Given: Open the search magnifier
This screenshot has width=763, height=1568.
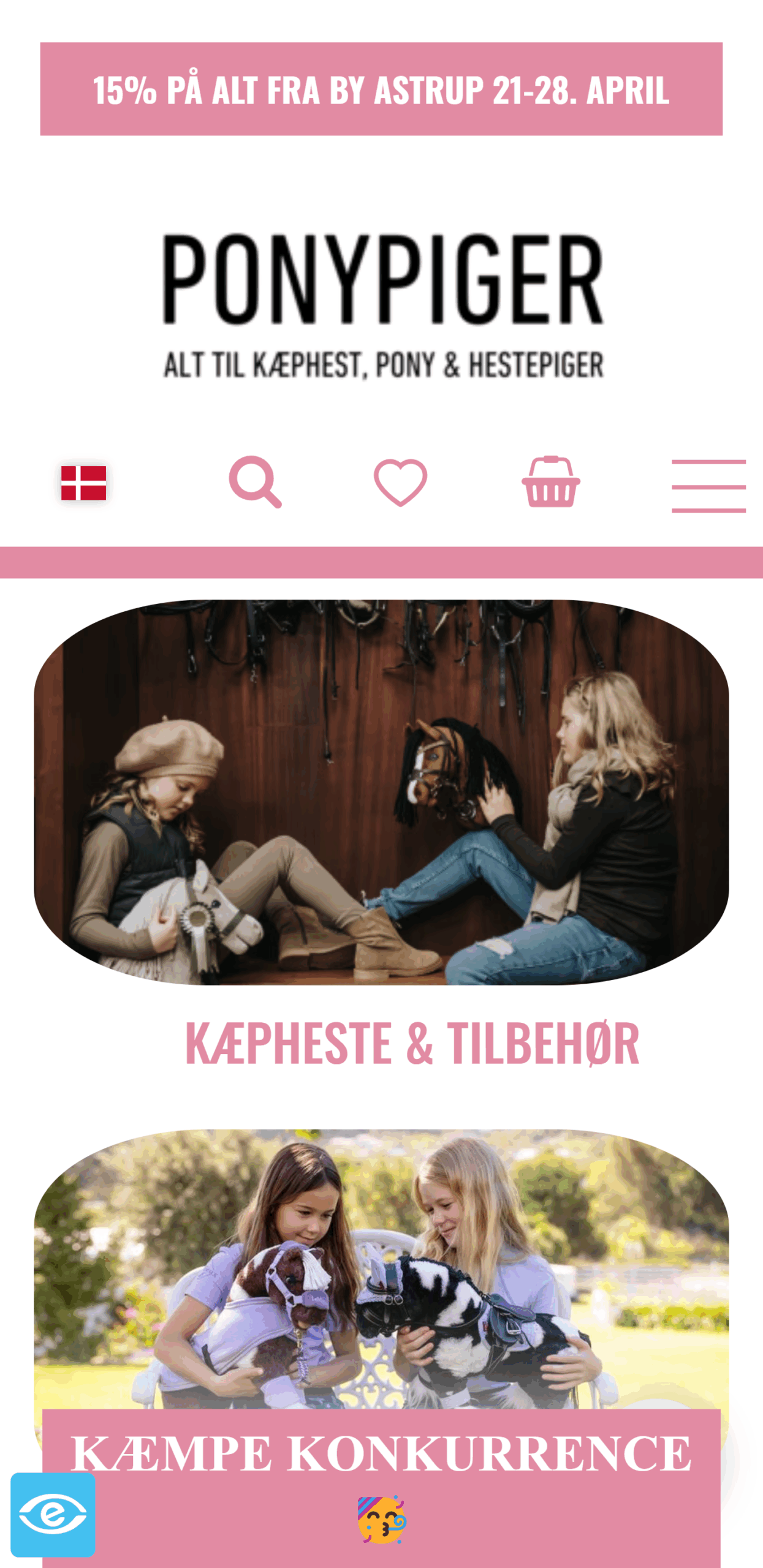Looking at the screenshot, I should [255, 483].
